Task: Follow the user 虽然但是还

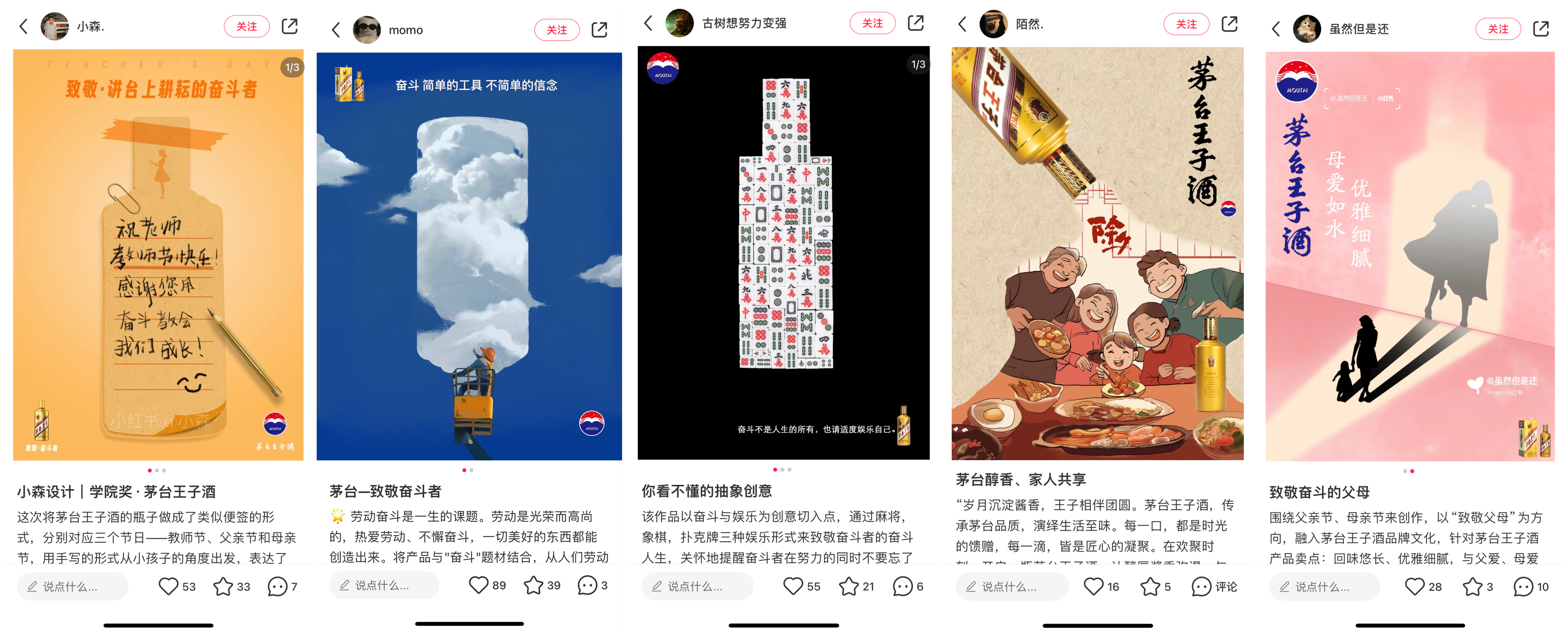Action: click(x=1497, y=28)
